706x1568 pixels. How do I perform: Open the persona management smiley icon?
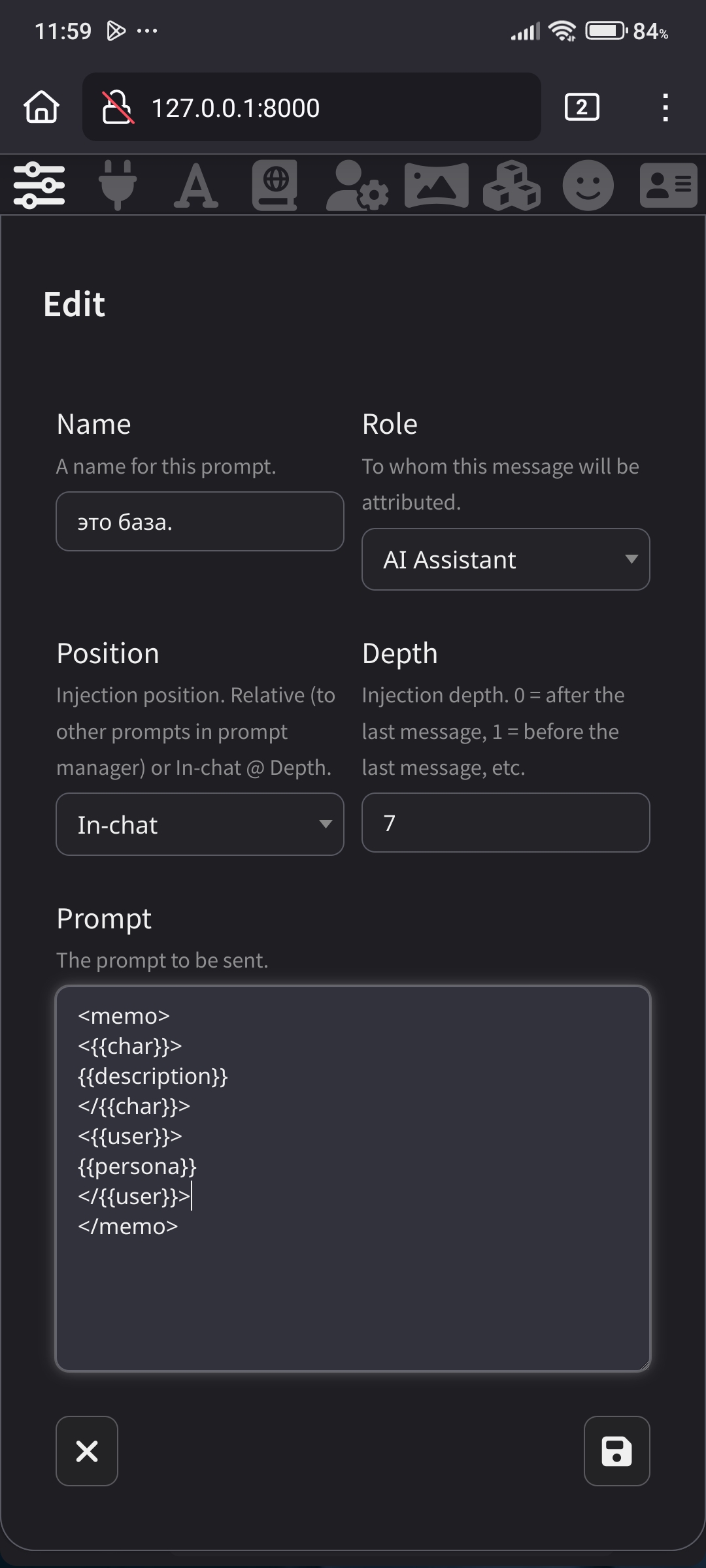click(x=588, y=186)
